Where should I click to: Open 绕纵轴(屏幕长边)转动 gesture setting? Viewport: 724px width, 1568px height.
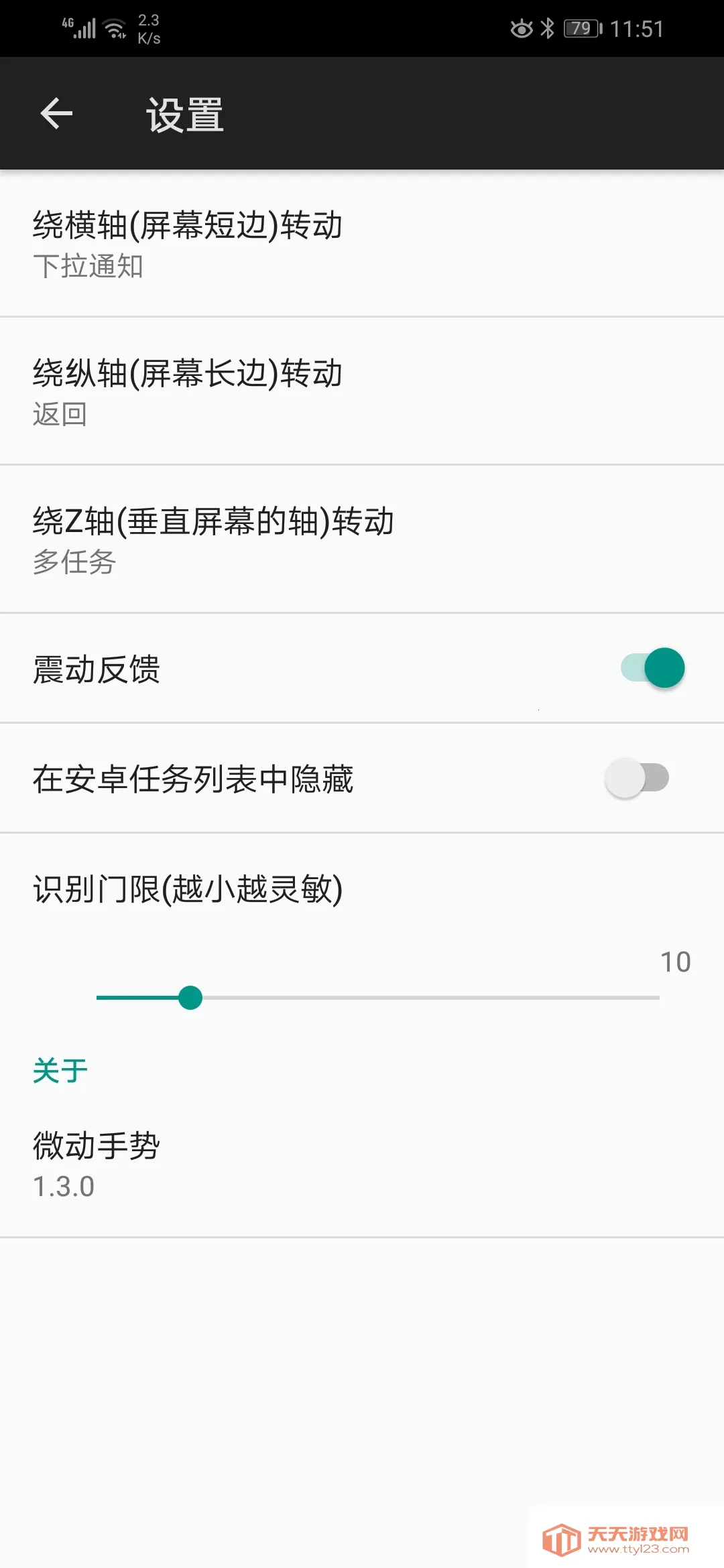362,391
